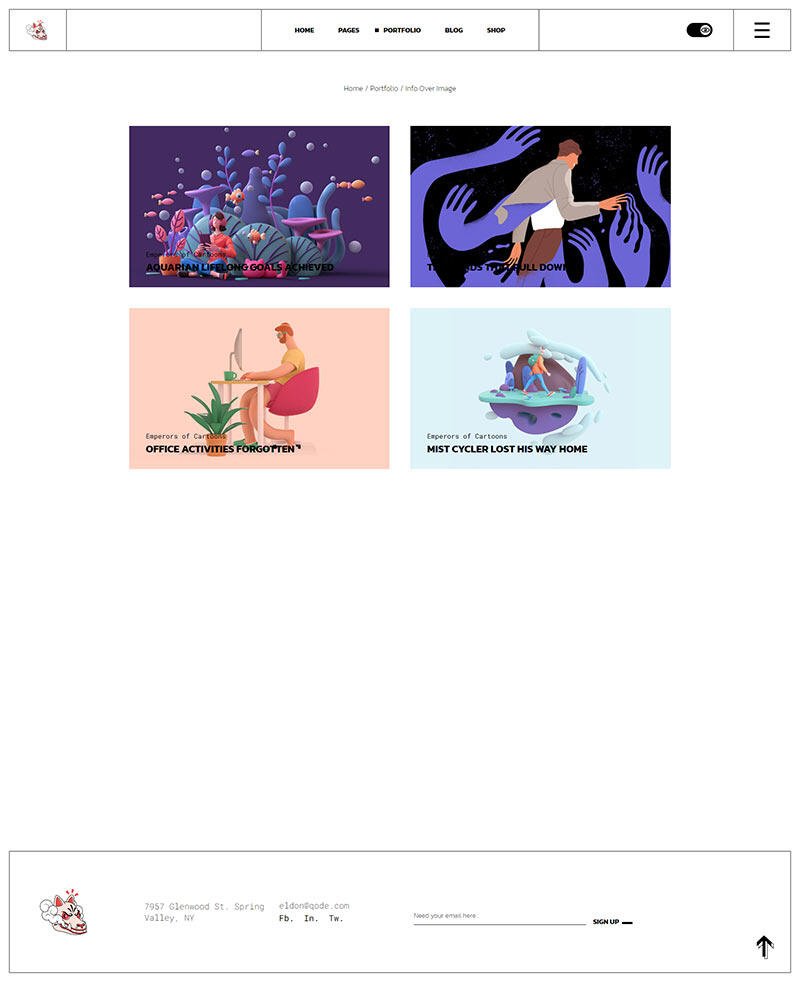800x981 pixels.
Task: Open the Home nav item
Action: pos(304,30)
